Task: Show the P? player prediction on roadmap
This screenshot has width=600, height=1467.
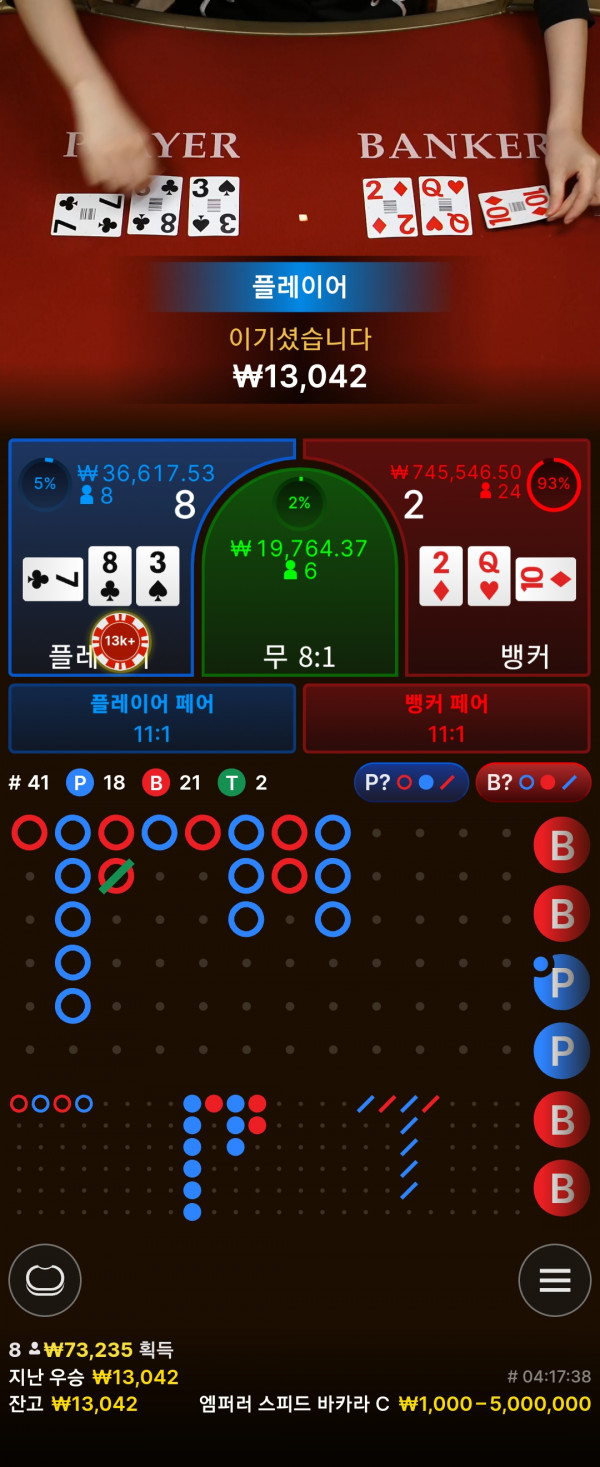Action: click(411, 783)
